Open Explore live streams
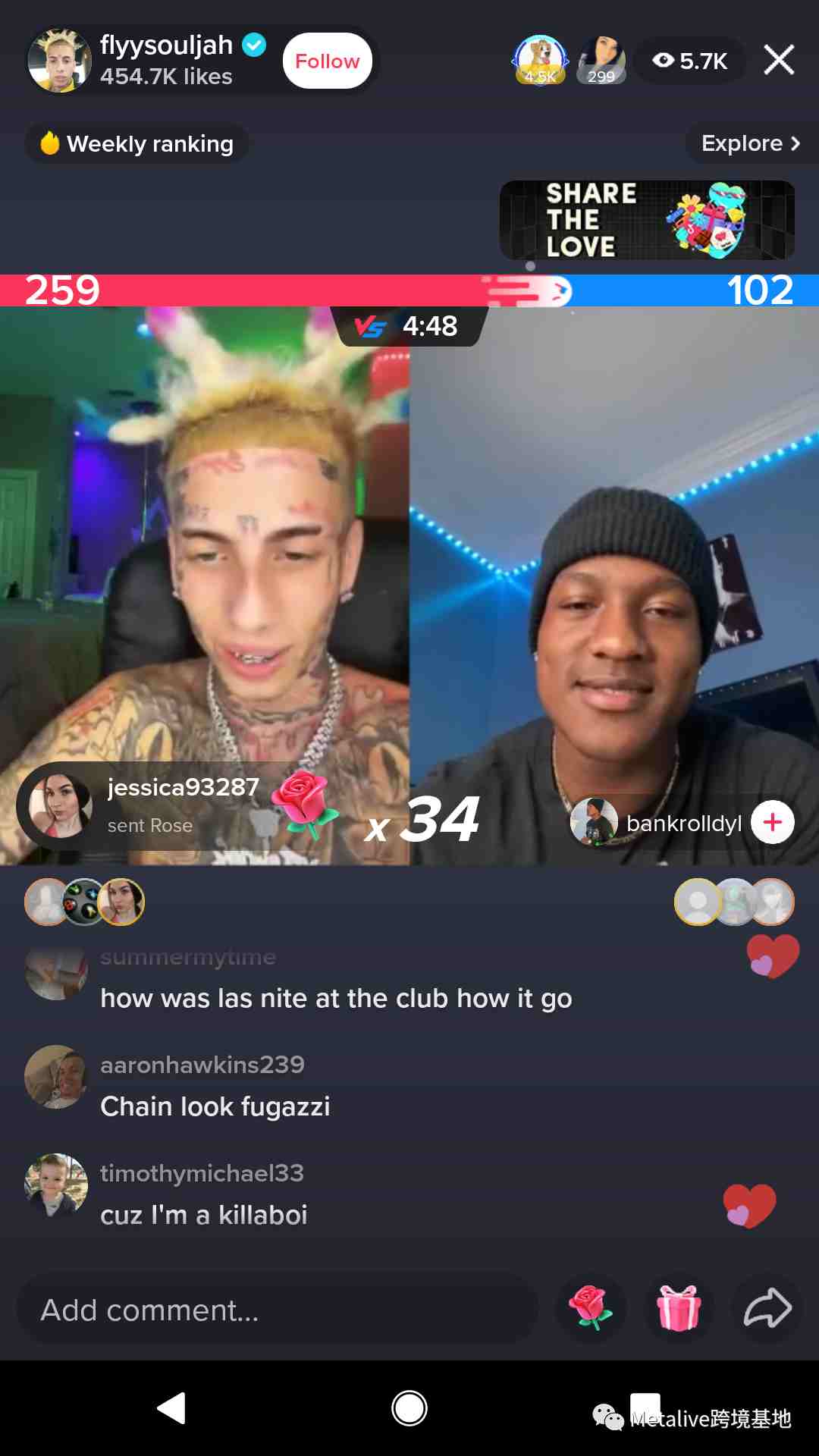819x1456 pixels. (x=750, y=143)
